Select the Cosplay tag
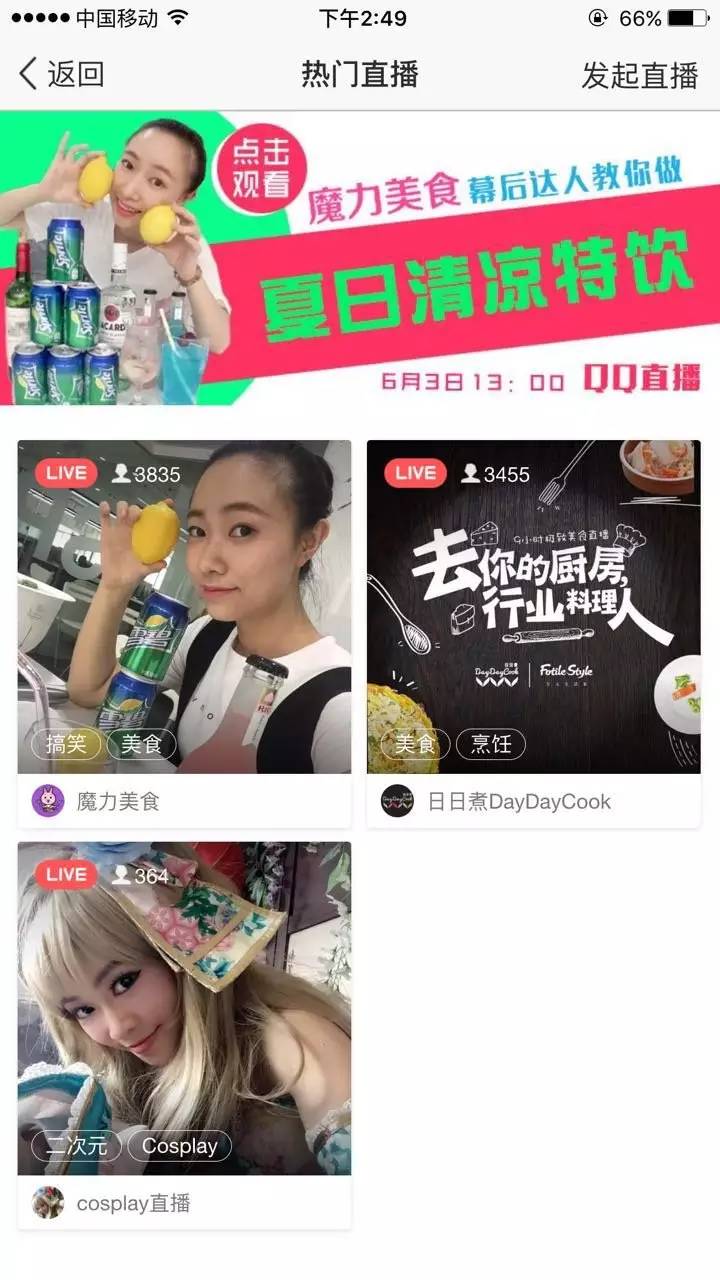720x1280 pixels. tap(180, 1146)
